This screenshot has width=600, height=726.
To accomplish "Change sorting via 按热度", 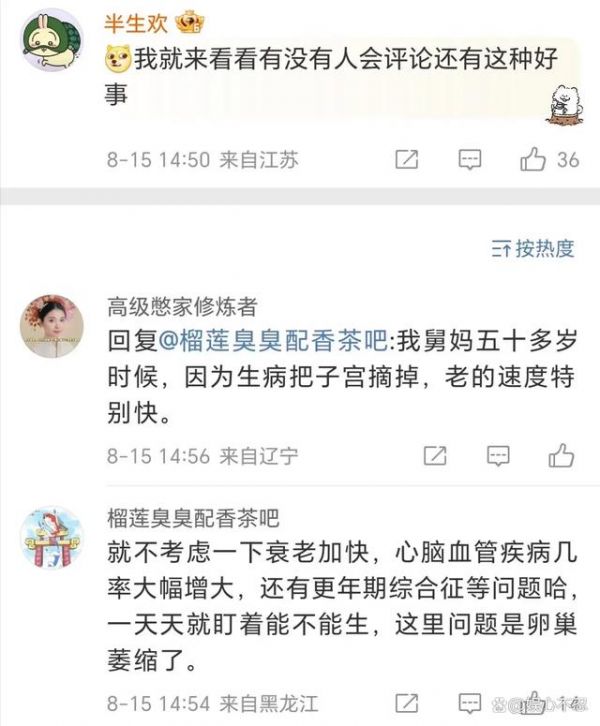I will tap(533, 248).
